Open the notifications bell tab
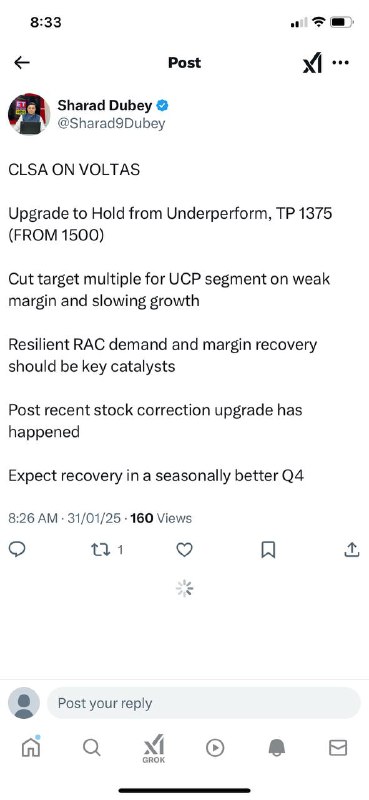The width and height of the screenshot is (369, 800). tap(277, 748)
